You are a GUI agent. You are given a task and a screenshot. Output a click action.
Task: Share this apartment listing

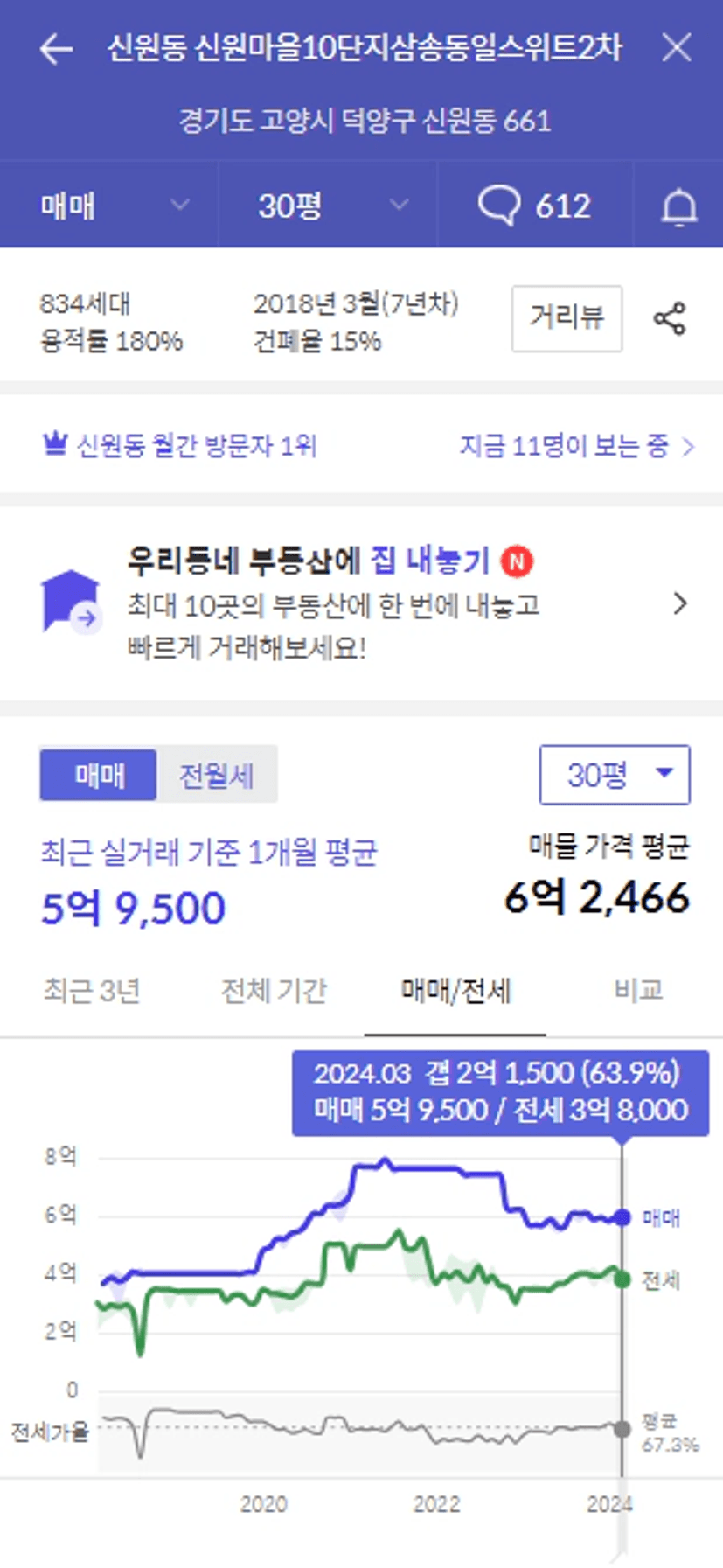pyautogui.click(x=670, y=318)
